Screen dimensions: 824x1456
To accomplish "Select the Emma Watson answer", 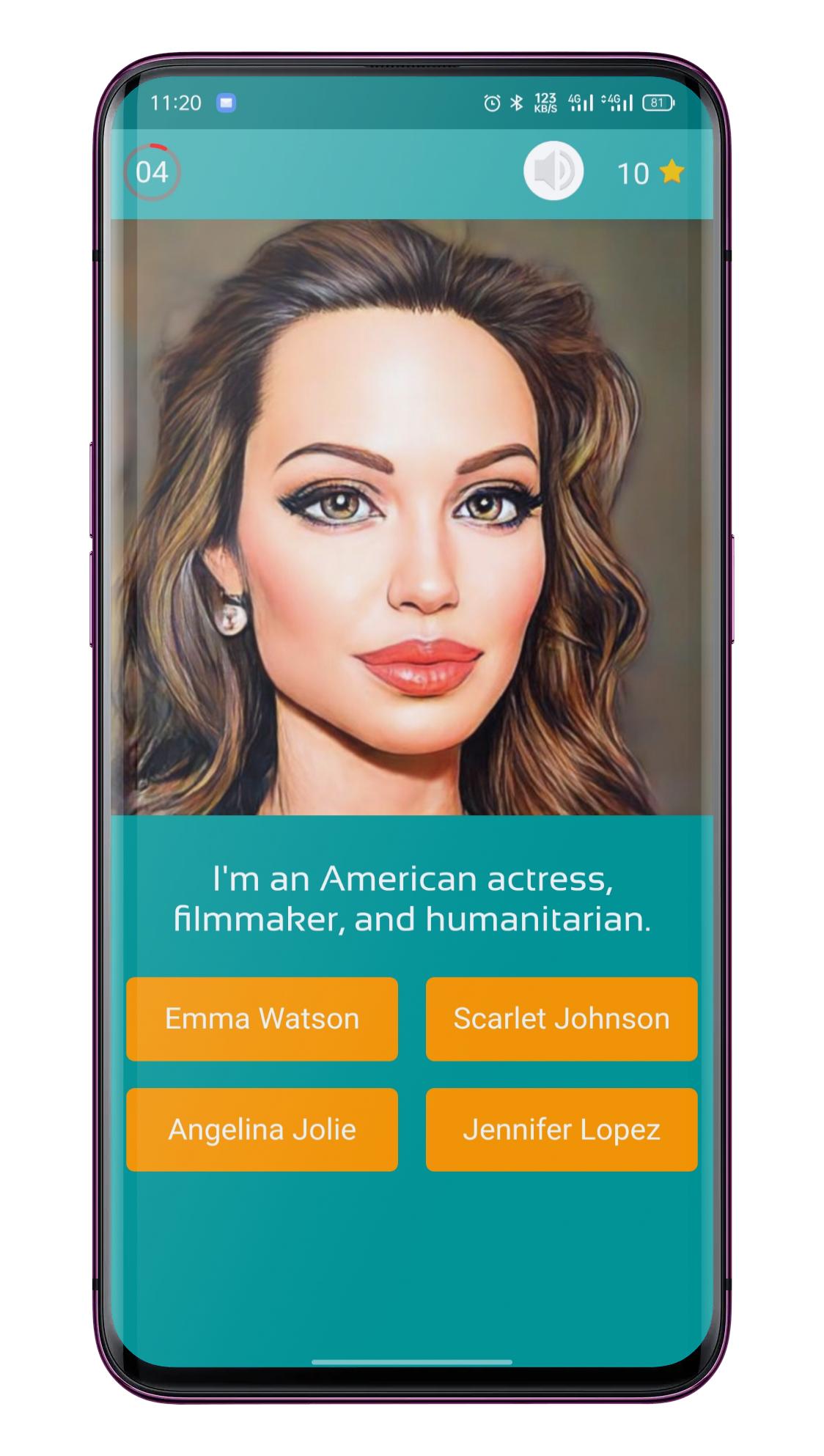I will 262,1018.
